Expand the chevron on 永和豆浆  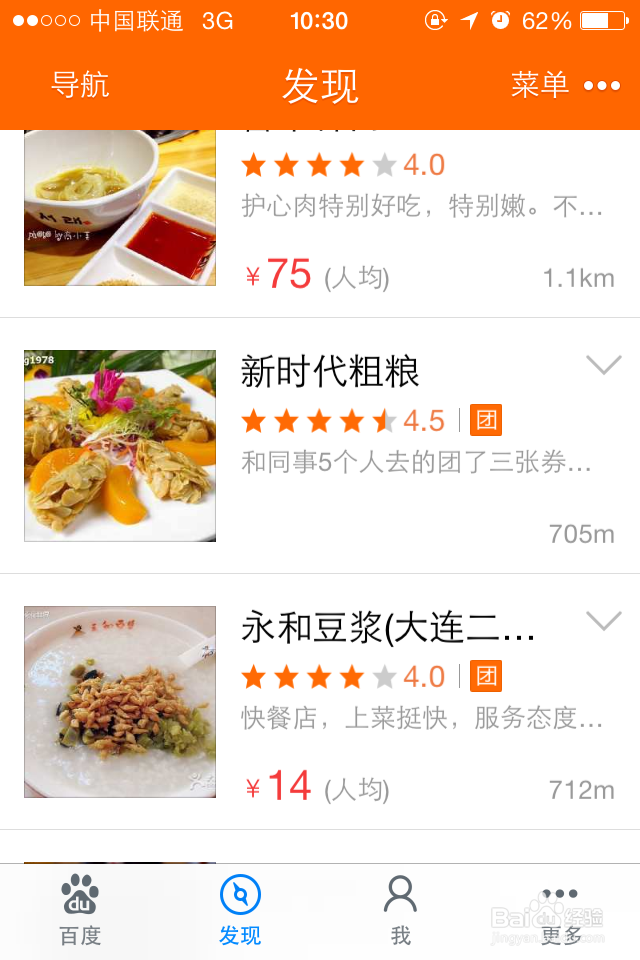click(x=604, y=622)
